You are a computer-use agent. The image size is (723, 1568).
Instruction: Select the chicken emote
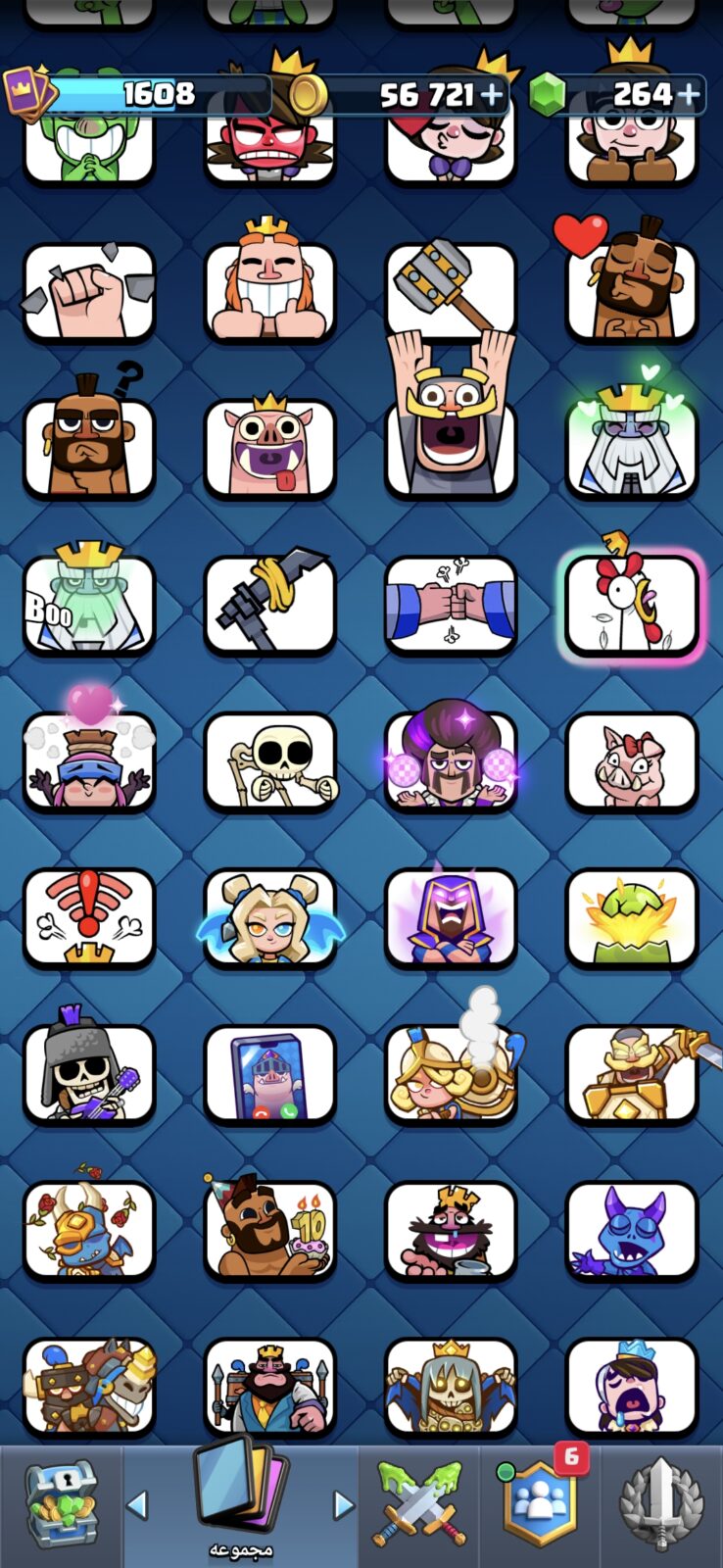pos(632,605)
